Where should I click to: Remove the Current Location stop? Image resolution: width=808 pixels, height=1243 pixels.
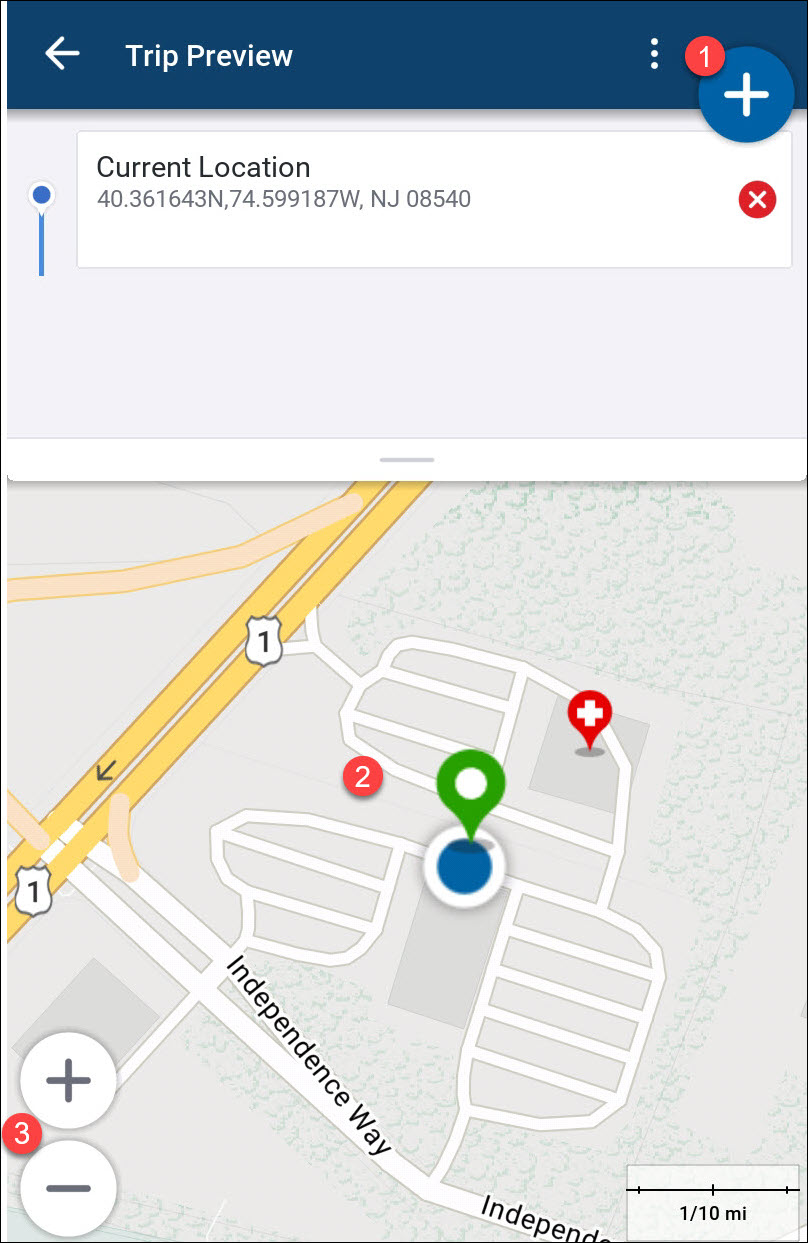click(x=757, y=200)
